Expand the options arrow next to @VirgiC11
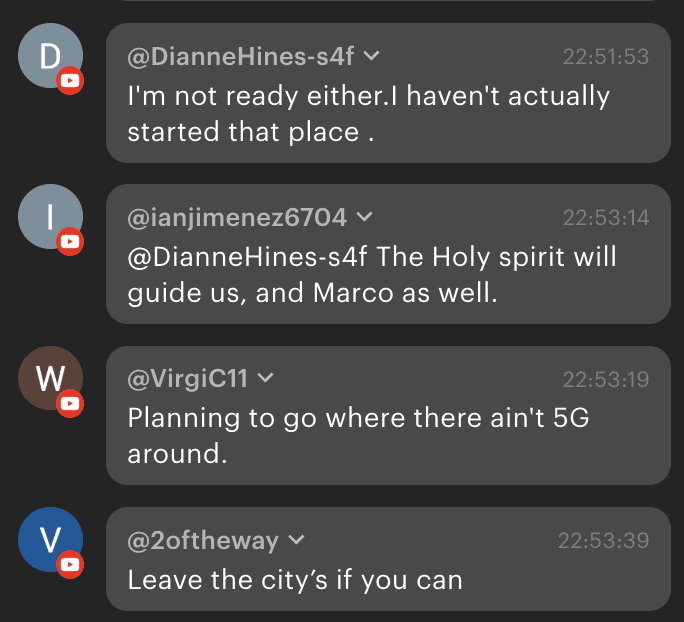This screenshot has height=622, width=684. click(266, 379)
